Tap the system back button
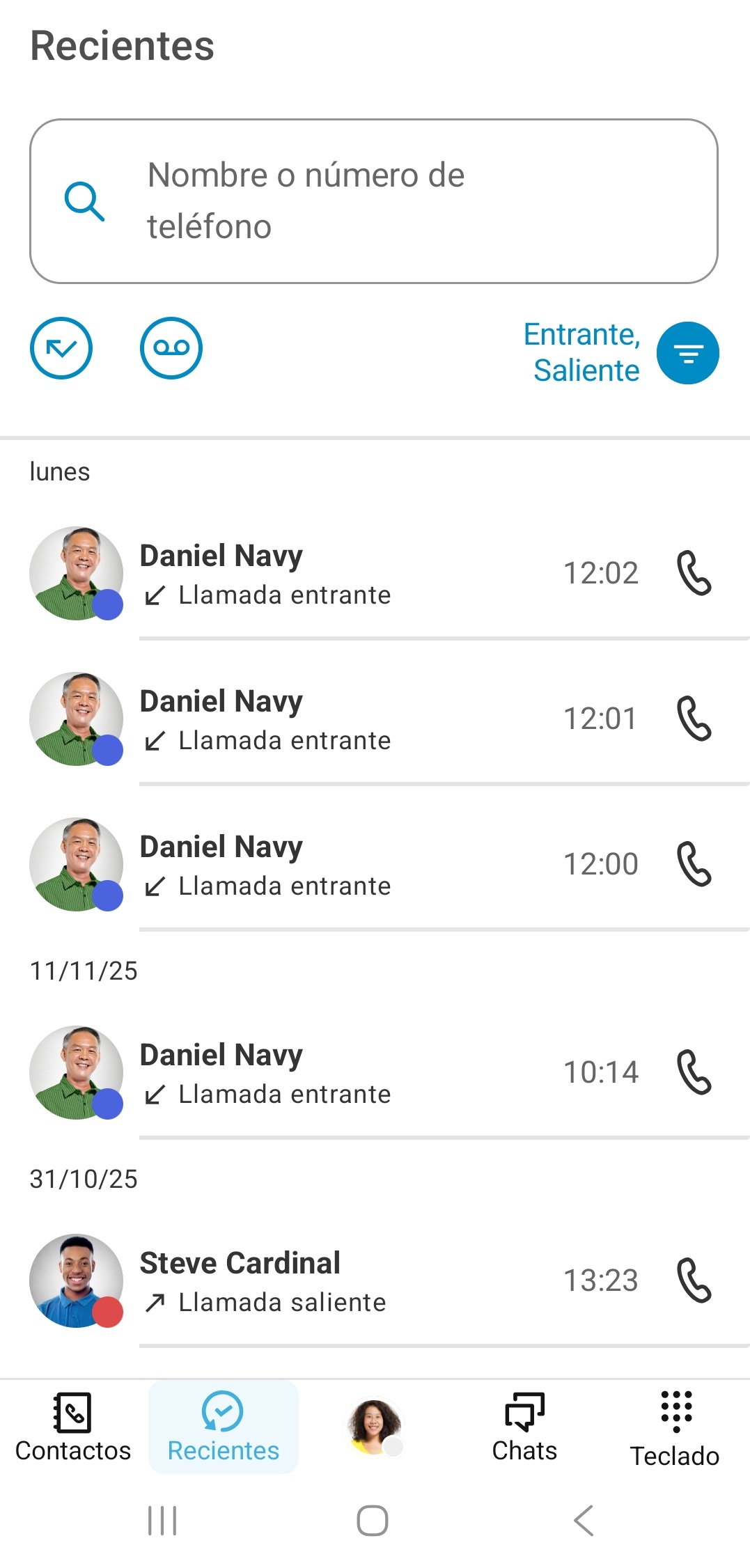Screen dimensions: 750x1568 [x=584, y=1520]
